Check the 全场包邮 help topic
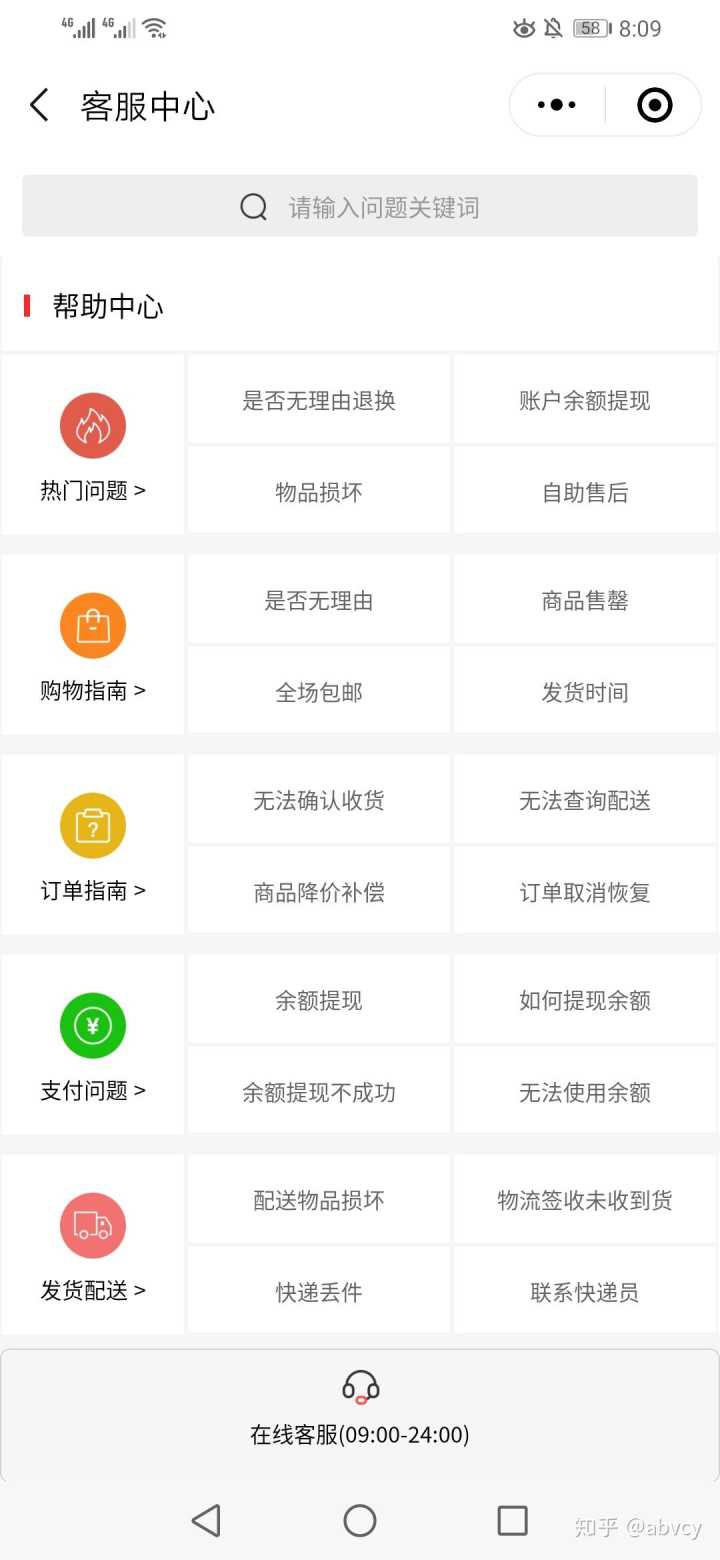Screen dimensions: 720x1560 (319, 692)
